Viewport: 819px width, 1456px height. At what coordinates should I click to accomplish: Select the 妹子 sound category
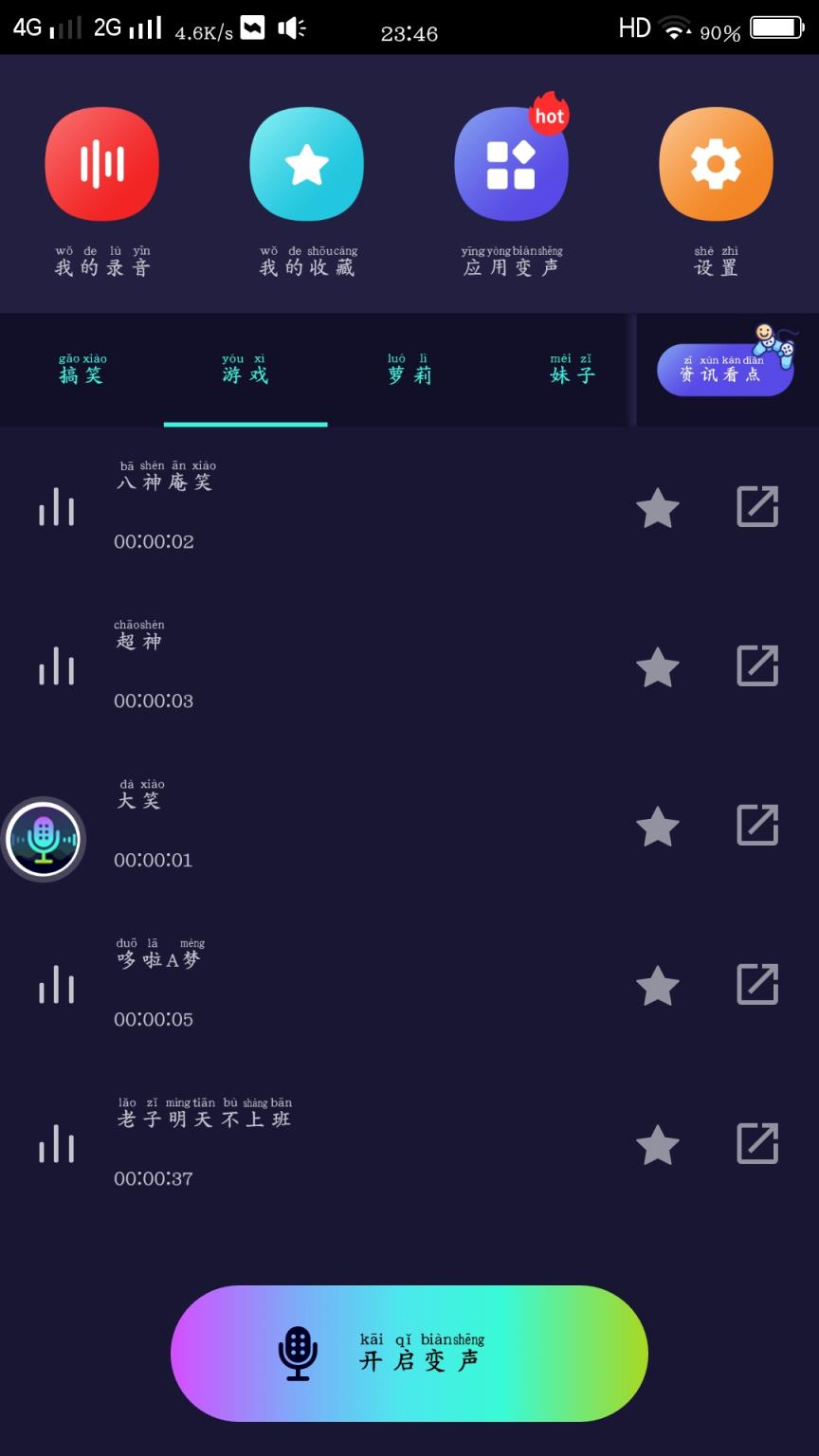pyautogui.click(x=573, y=372)
